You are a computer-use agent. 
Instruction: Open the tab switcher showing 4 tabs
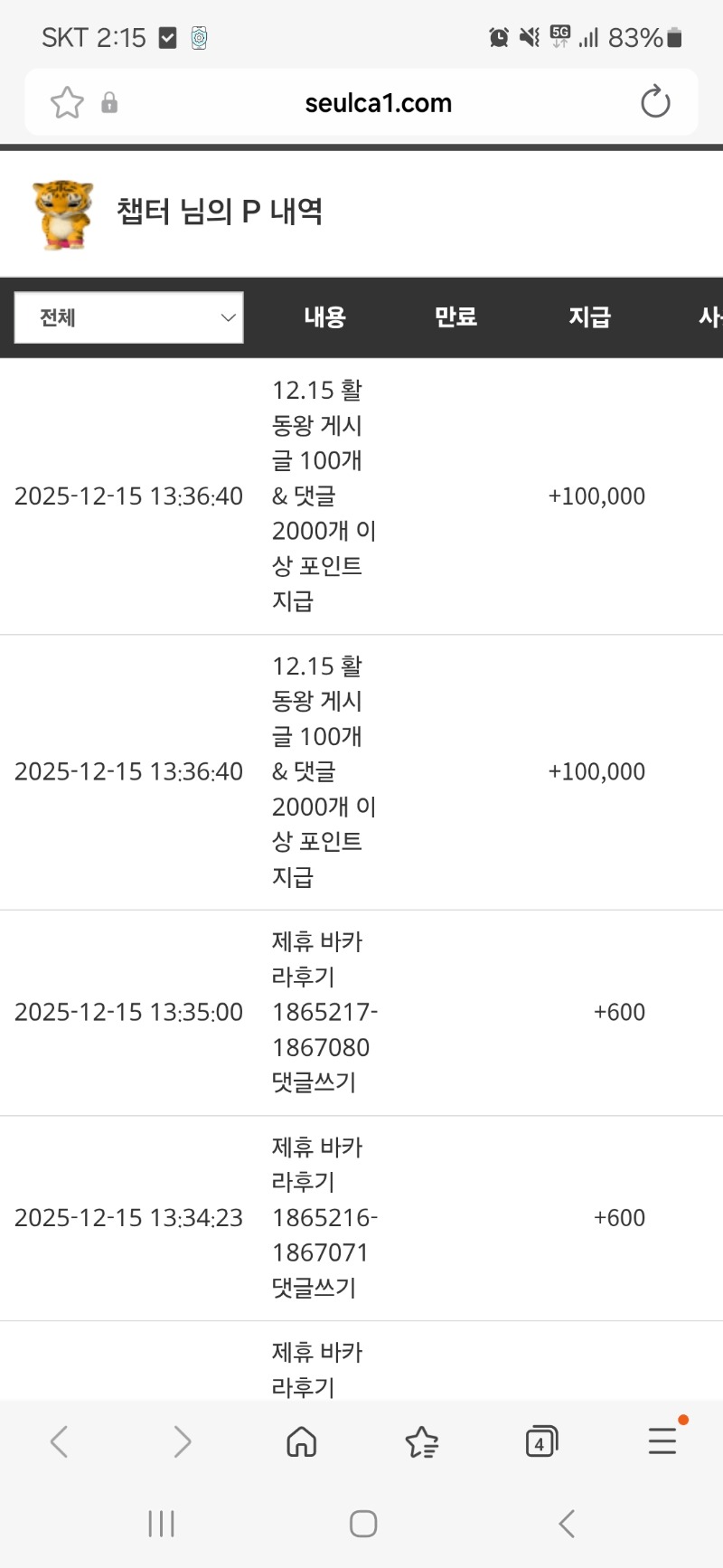point(540,1441)
